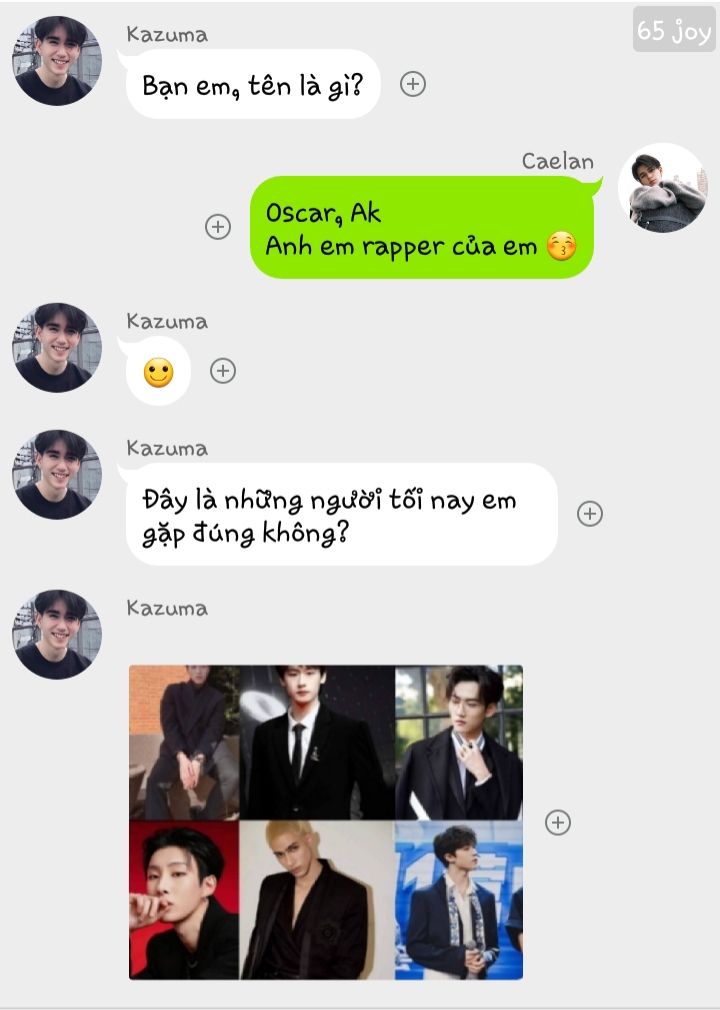
Task: Tap the plus icon beside Kazuma's smiley emoji message
Action: (223, 371)
